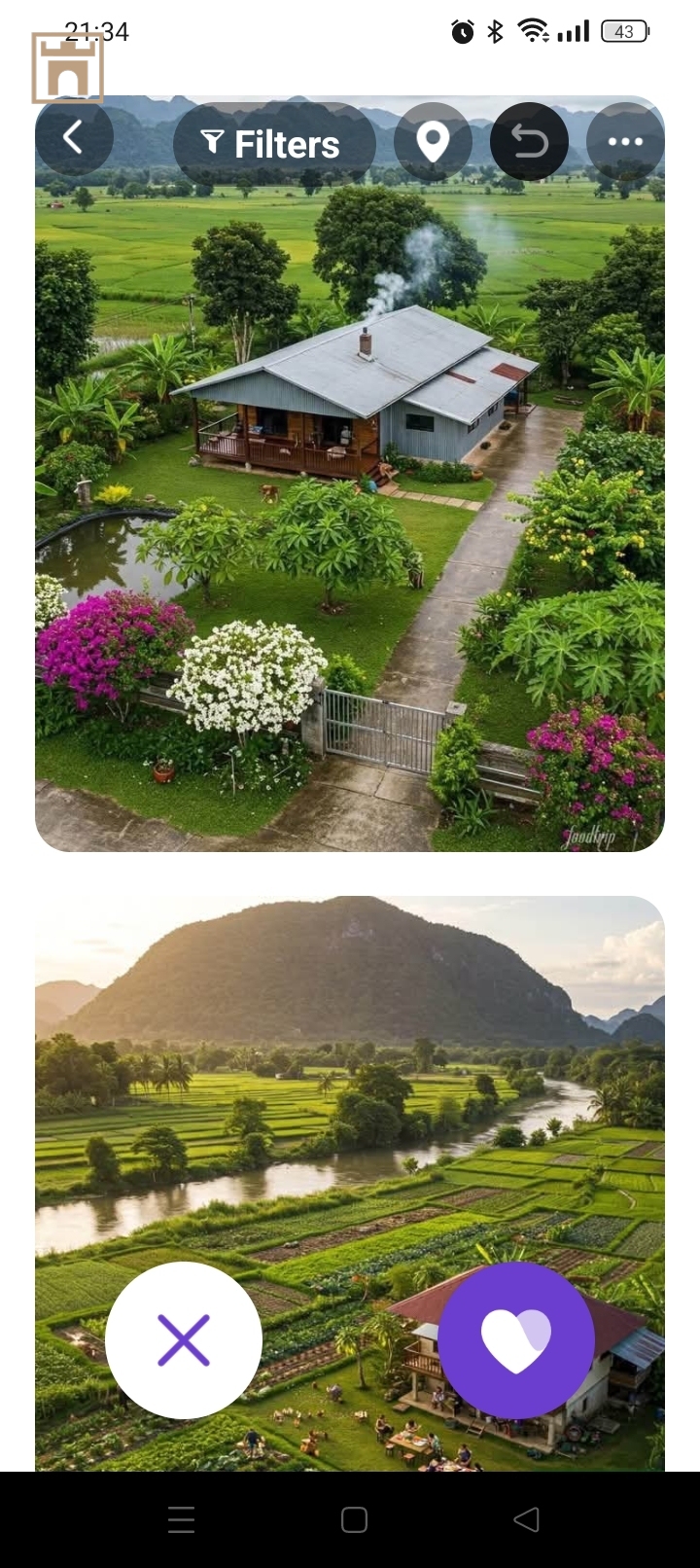This screenshot has width=700, height=1568.
Task: Like this profile with the heart button
Action: [x=516, y=1339]
